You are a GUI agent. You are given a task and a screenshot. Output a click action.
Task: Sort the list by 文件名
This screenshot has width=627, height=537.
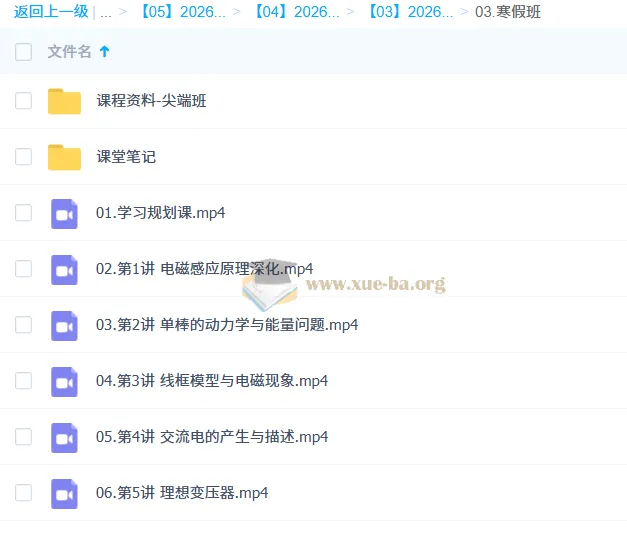click(x=70, y=52)
